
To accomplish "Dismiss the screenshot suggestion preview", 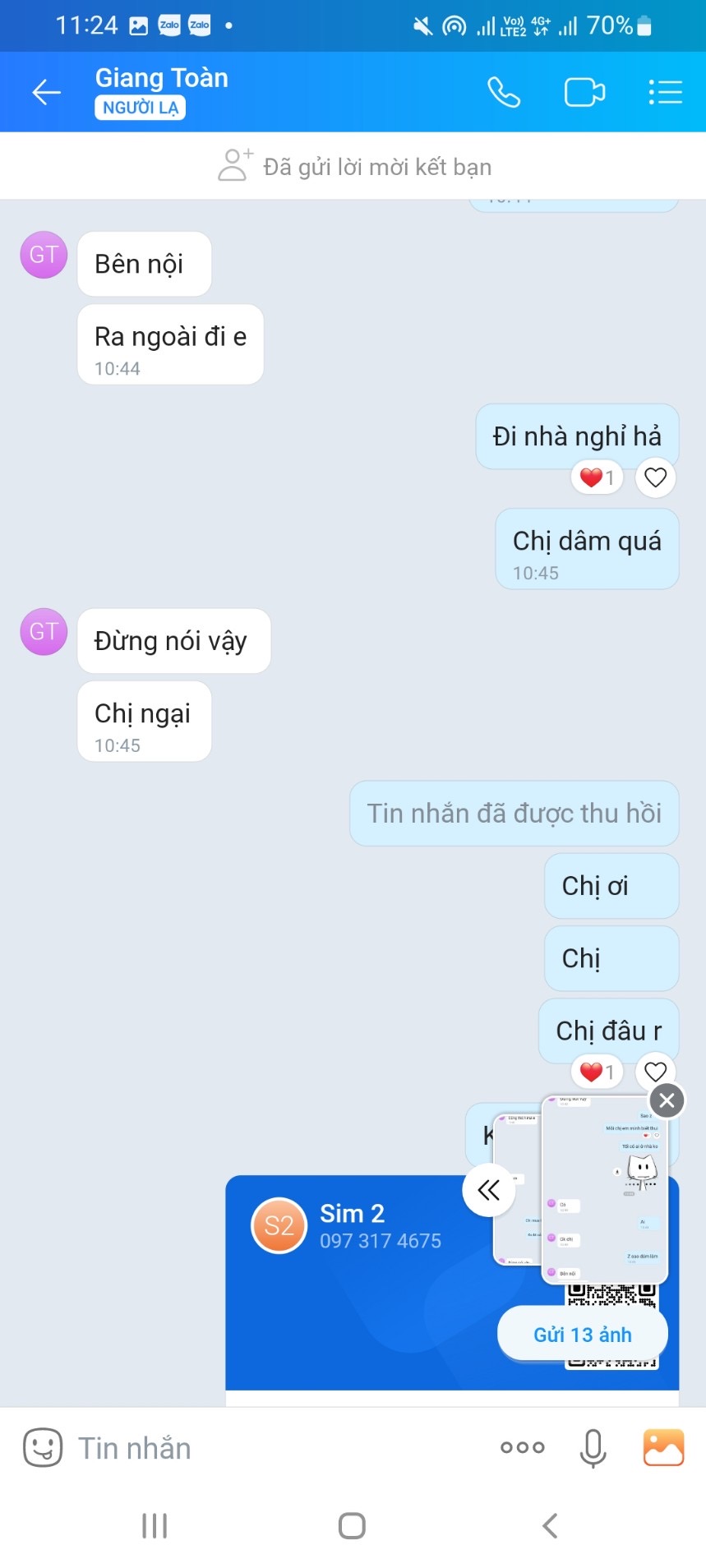I will click(667, 1100).
